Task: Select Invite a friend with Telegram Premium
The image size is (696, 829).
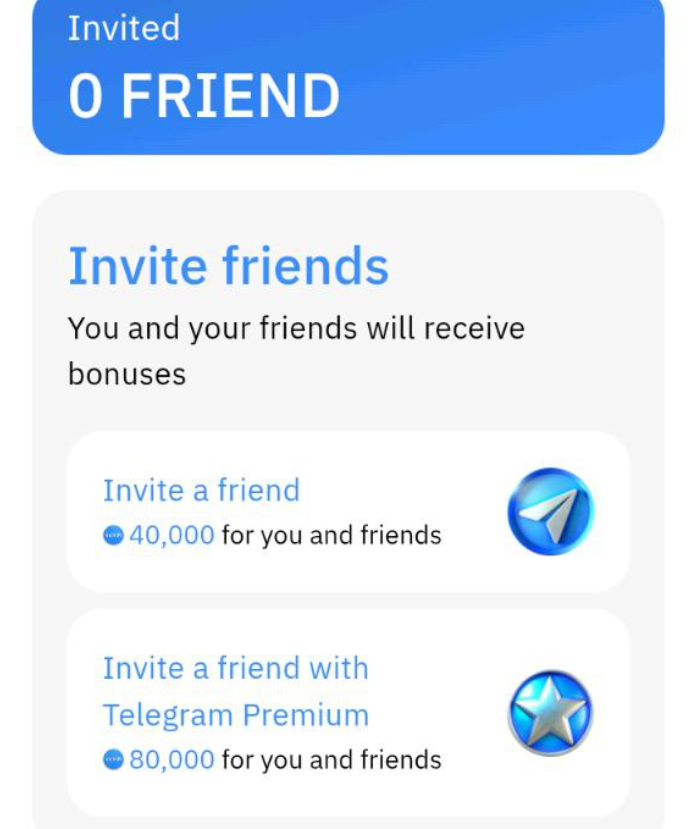Action: [347, 712]
